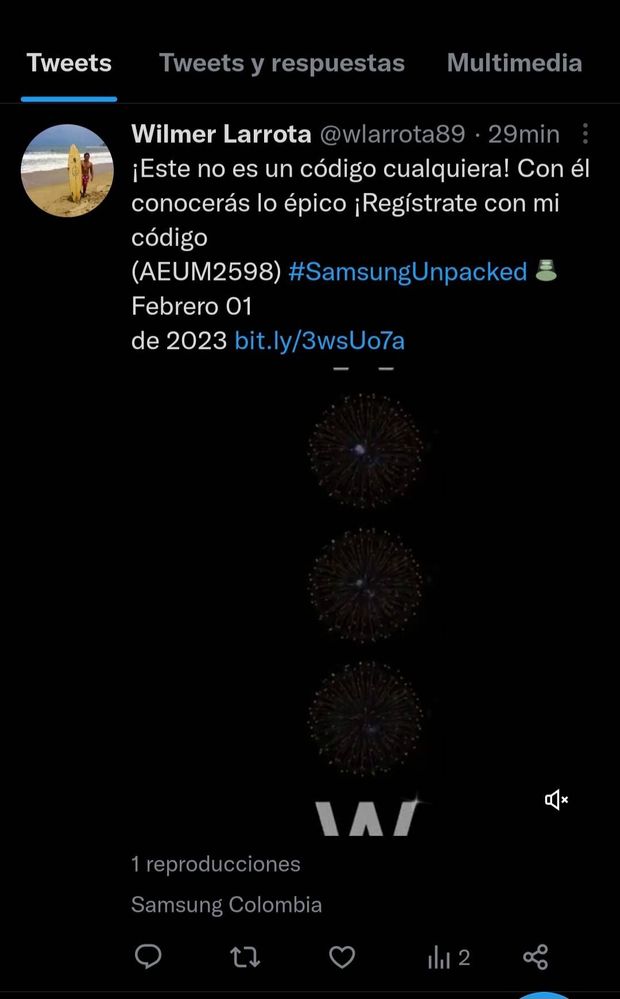Share the tweet via the share icon
The height and width of the screenshot is (999, 620).
[536, 957]
